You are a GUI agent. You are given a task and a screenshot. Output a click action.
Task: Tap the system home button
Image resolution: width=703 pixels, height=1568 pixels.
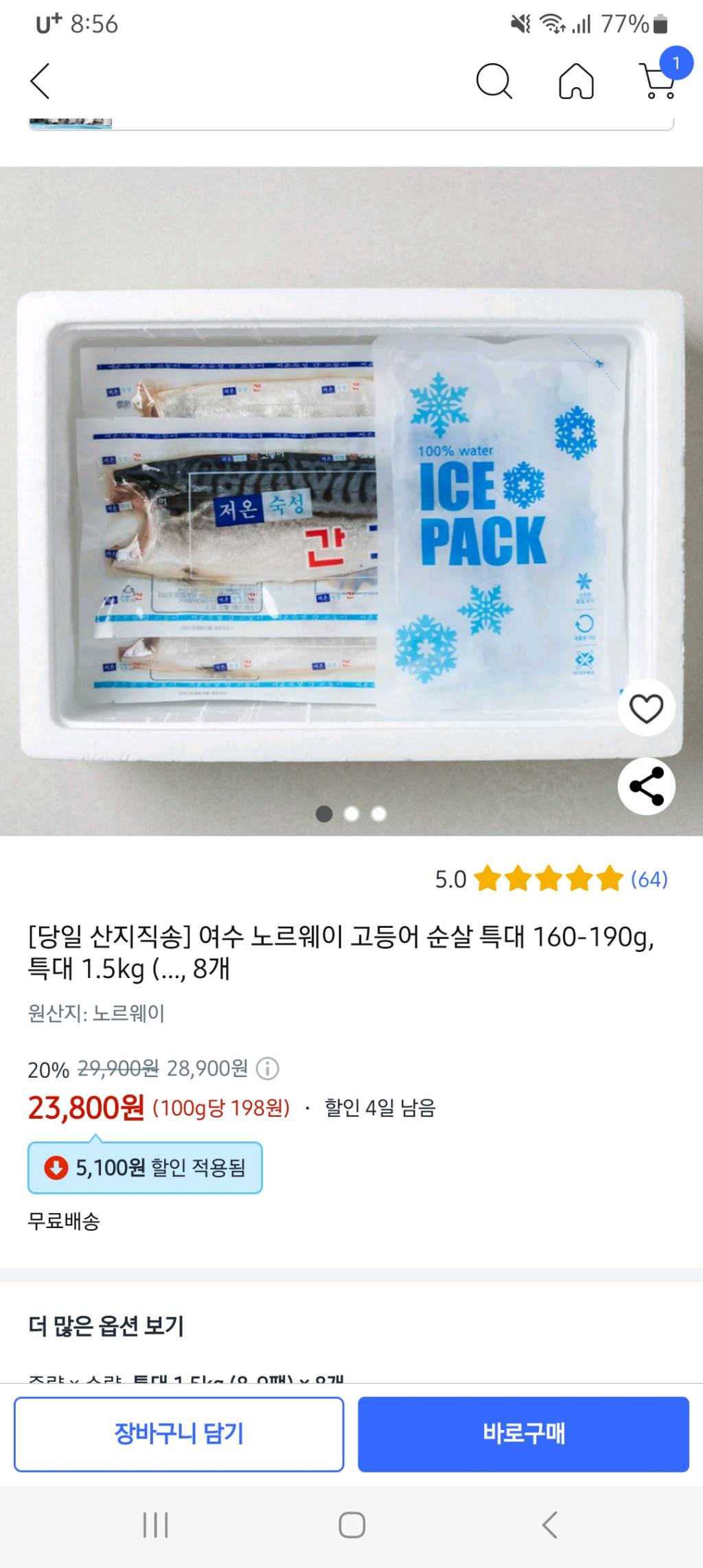(x=351, y=1525)
